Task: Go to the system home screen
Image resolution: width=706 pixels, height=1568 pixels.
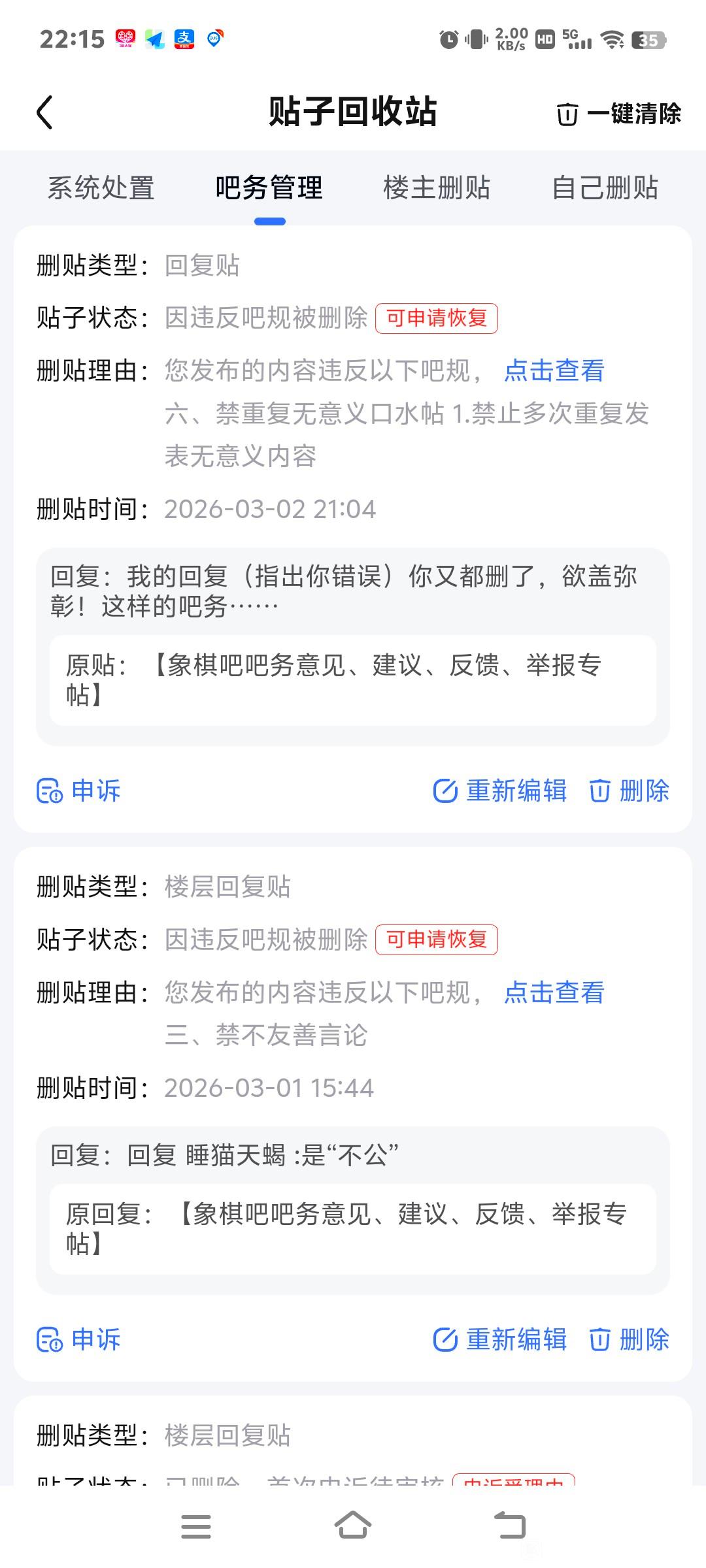Action: pyautogui.click(x=353, y=1526)
